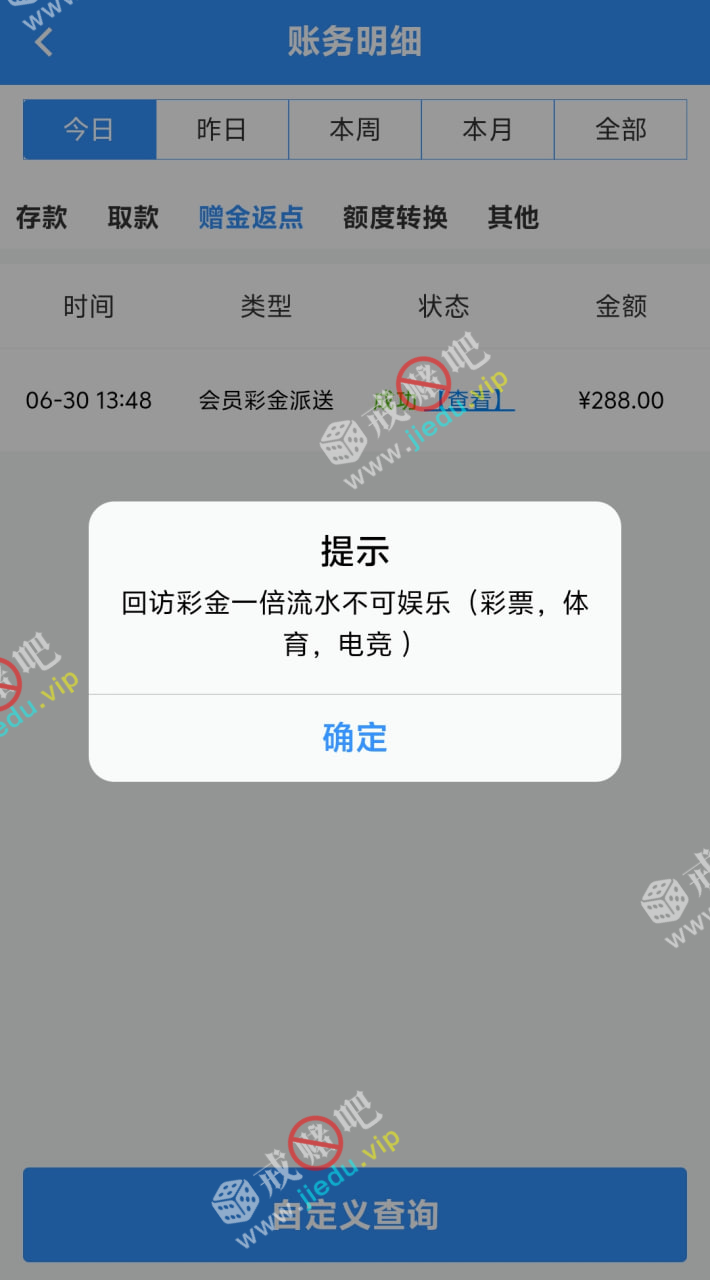This screenshot has height=1280, width=710.
Task: Show the 其他 category
Action: pyautogui.click(x=513, y=217)
